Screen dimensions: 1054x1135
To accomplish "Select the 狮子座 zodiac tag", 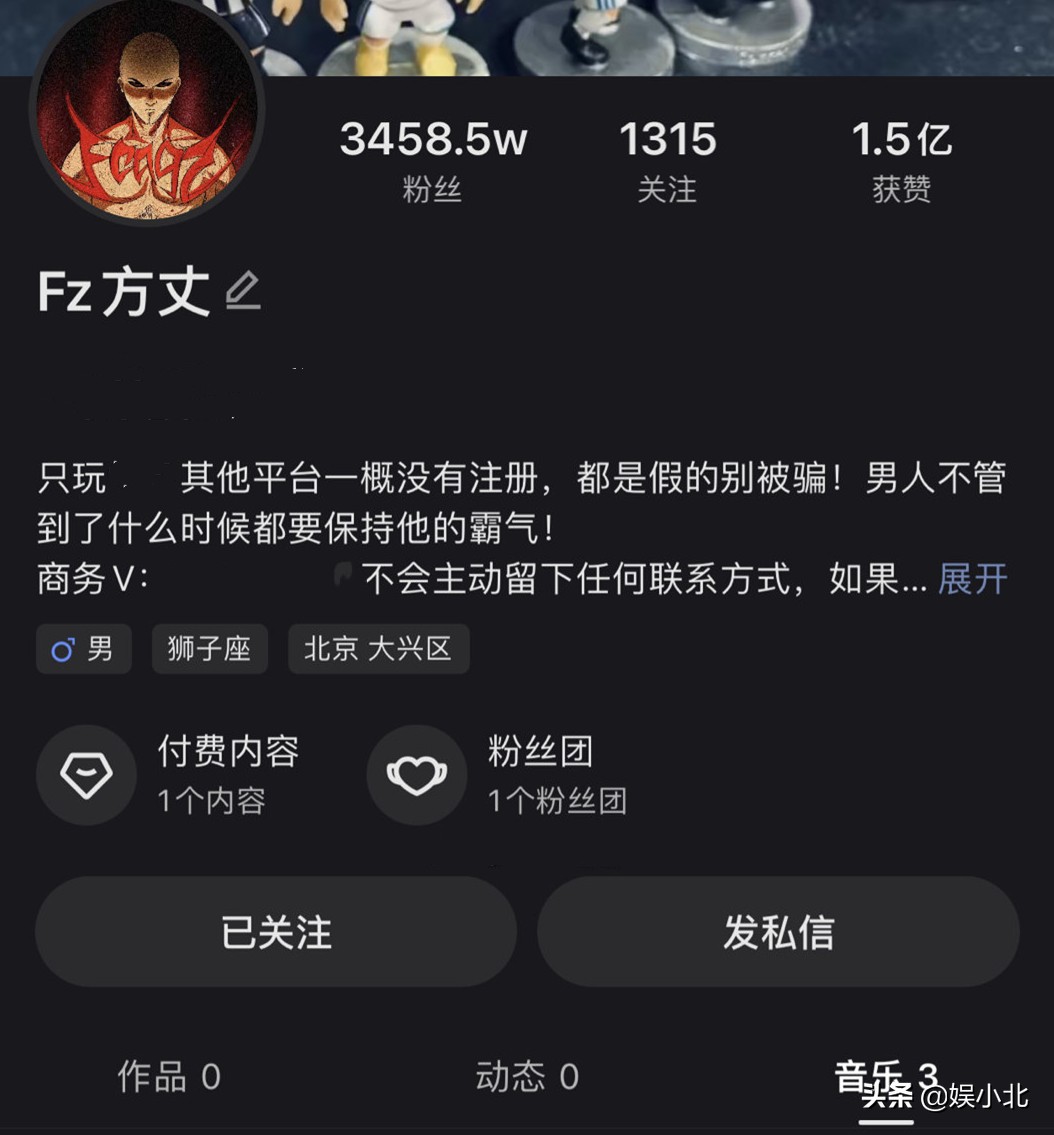I will coord(209,648).
